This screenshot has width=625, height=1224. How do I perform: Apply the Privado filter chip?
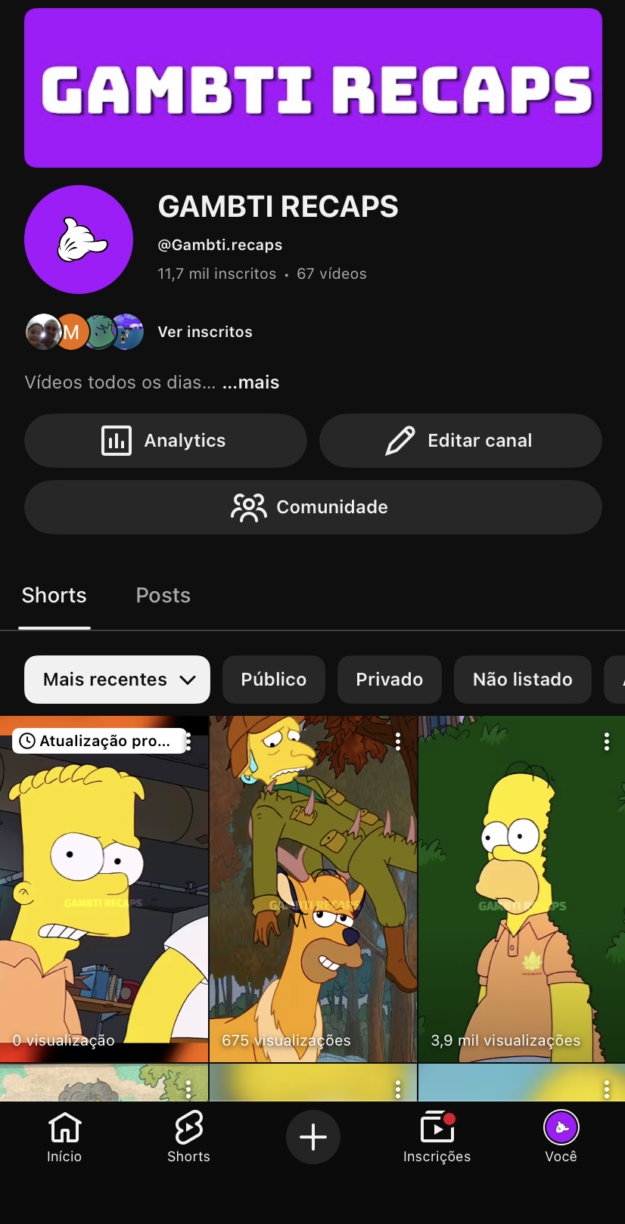click(x=389, y=679)
